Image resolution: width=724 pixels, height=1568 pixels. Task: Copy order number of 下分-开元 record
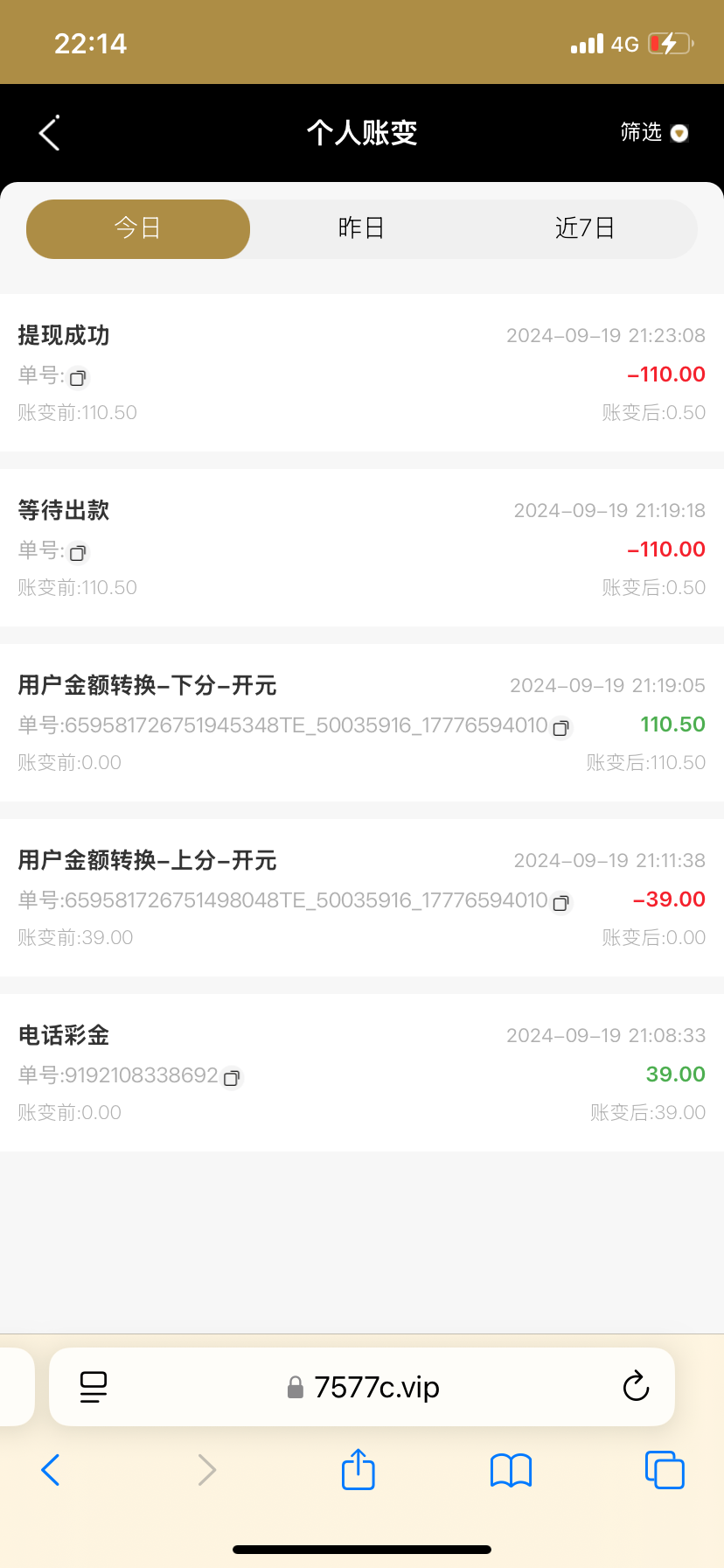(560, 727)
